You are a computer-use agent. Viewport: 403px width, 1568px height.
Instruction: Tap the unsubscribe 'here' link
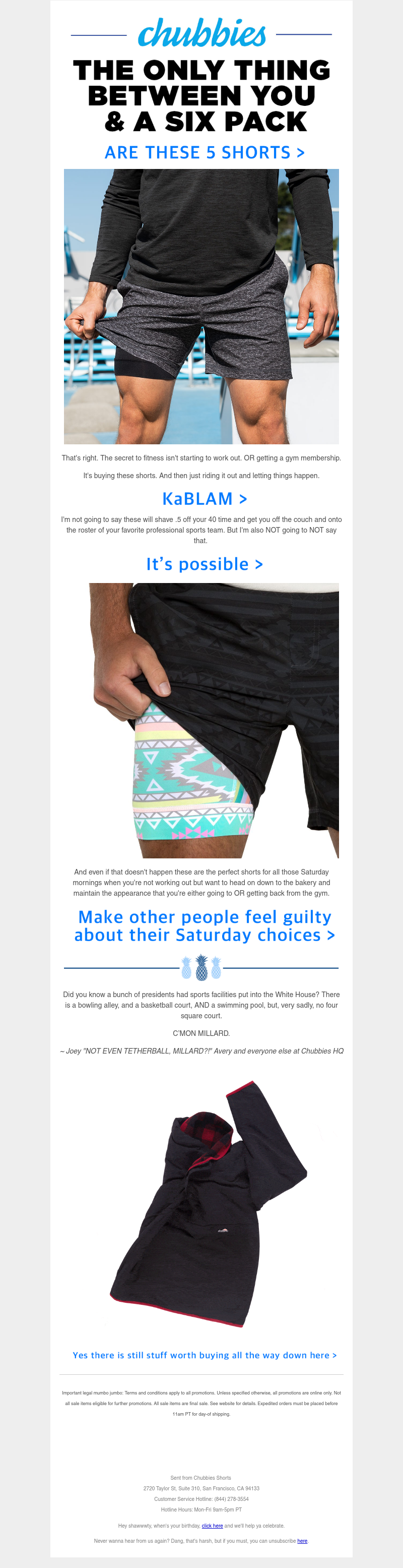point(302,1541)
